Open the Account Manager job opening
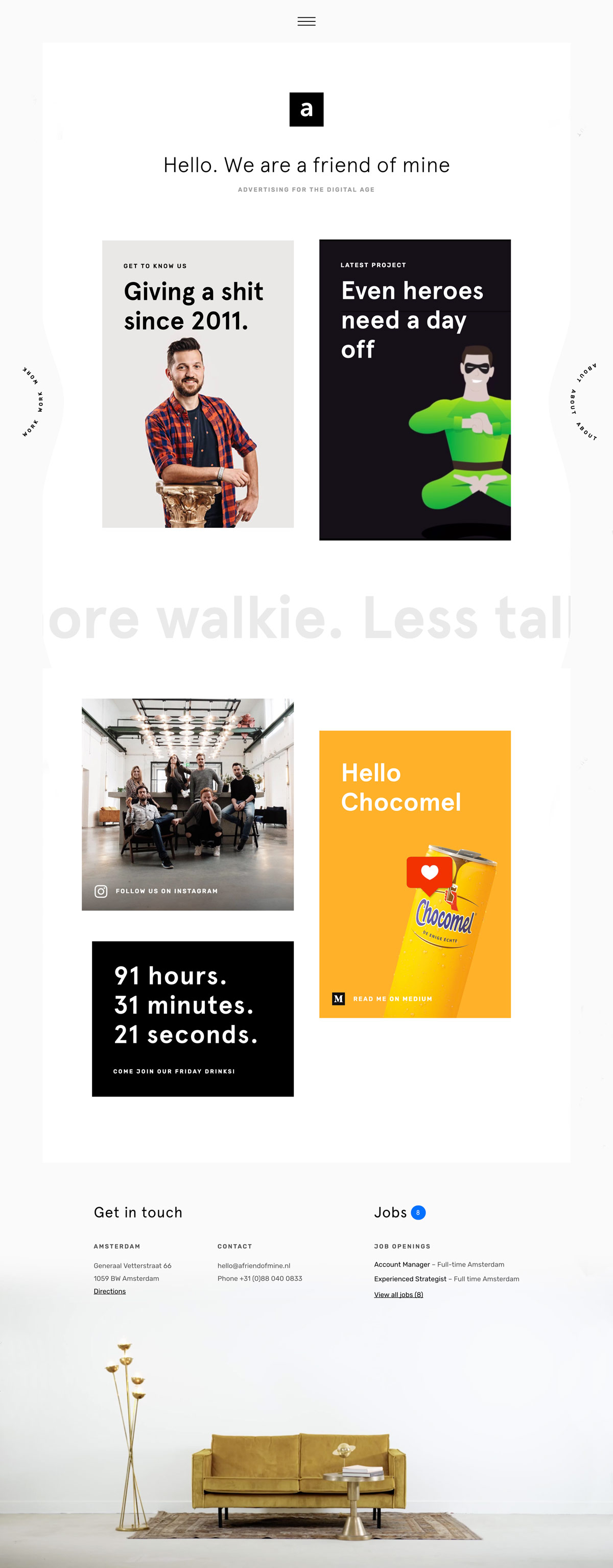The height and width of the screenshot is (1568, 613). pos(402,1265)
